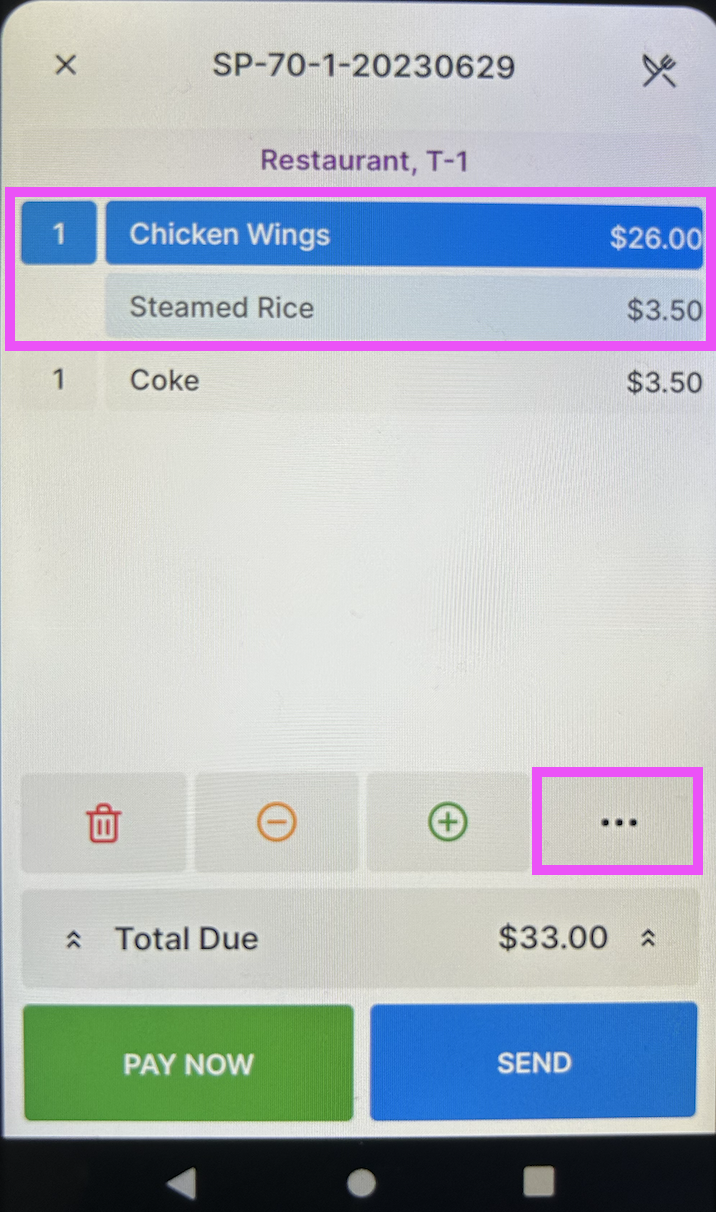This screenshot has height=1212, width=716.
Task: Open the crossed utensils icon
Action: [658, 68]
